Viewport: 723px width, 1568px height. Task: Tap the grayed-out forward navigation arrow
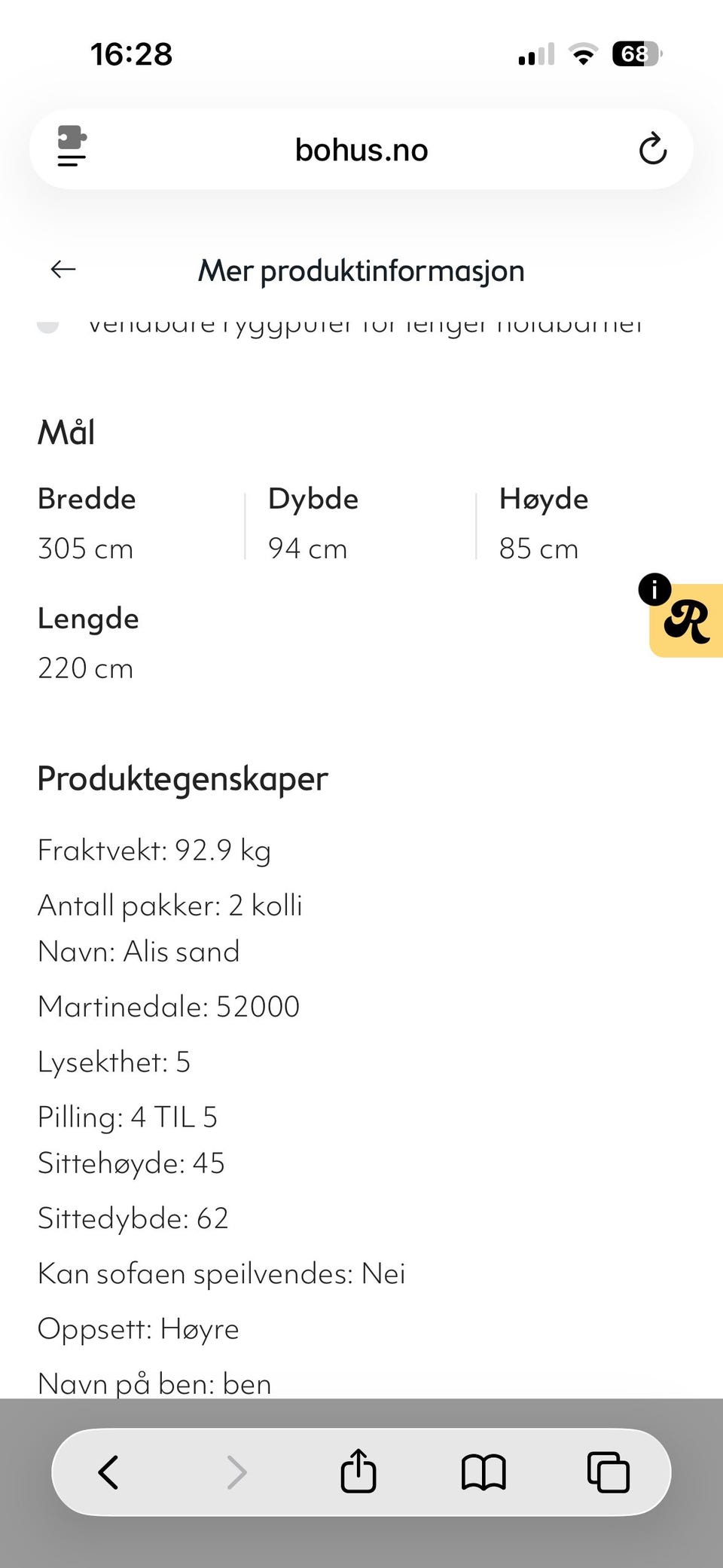pos(236,1471)
